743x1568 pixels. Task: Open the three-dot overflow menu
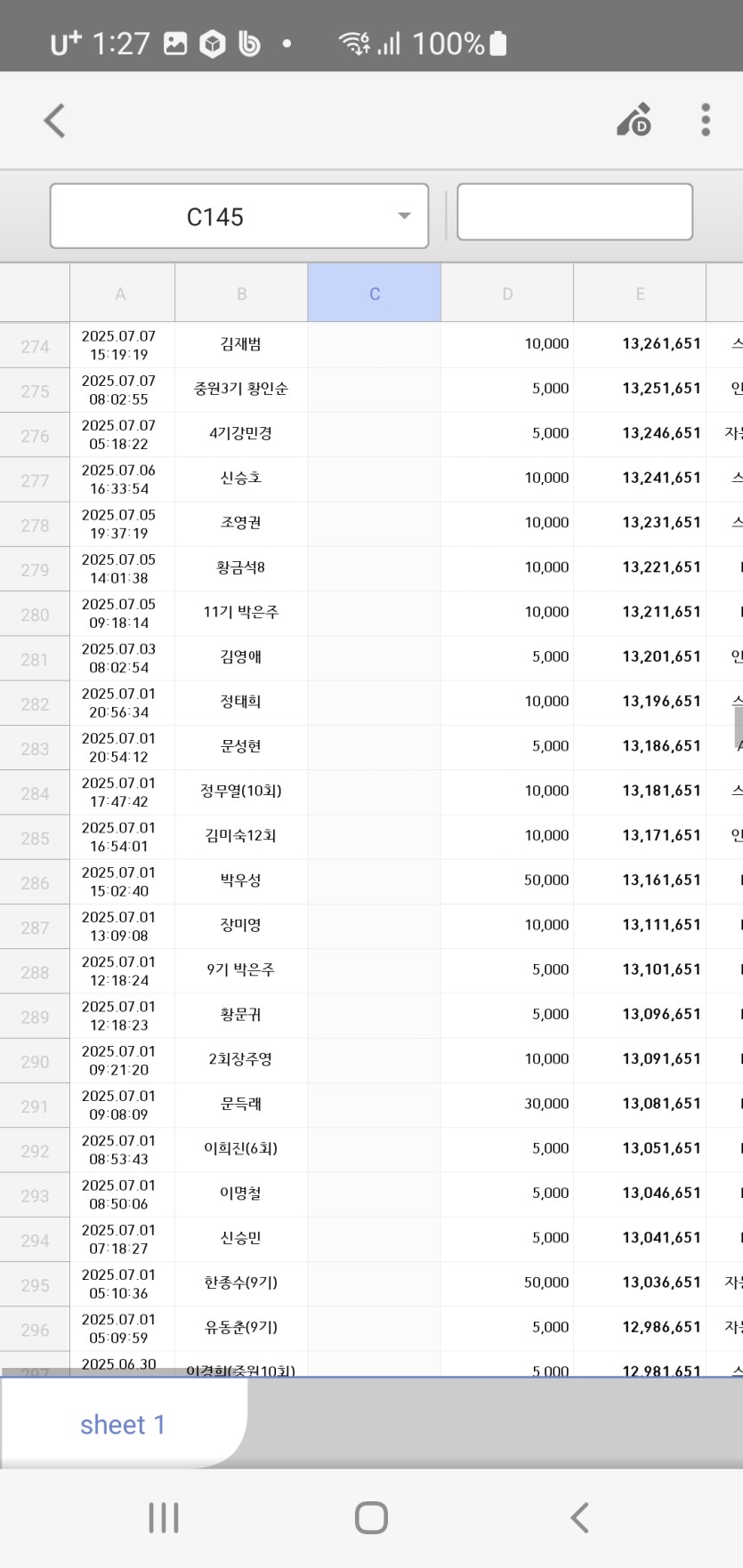(705, 120)
